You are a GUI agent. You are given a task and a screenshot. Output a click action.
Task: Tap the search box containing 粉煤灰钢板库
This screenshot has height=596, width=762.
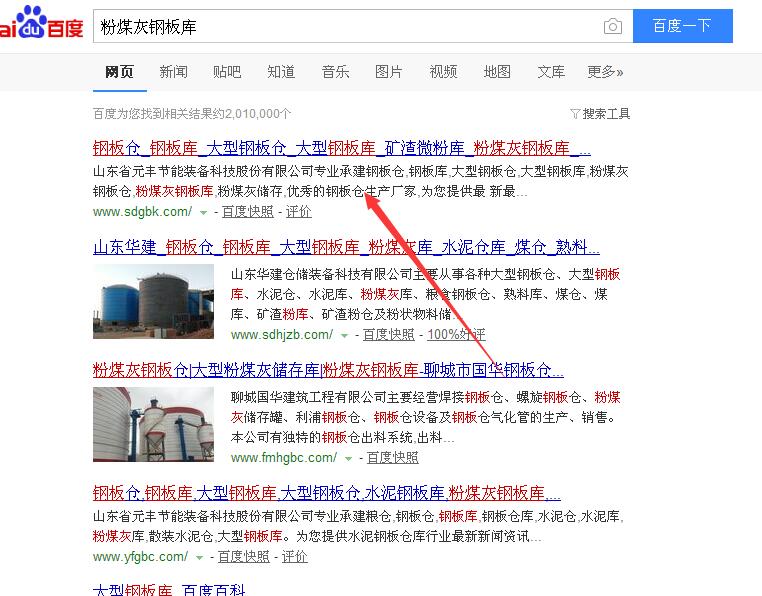coord(345,27)
